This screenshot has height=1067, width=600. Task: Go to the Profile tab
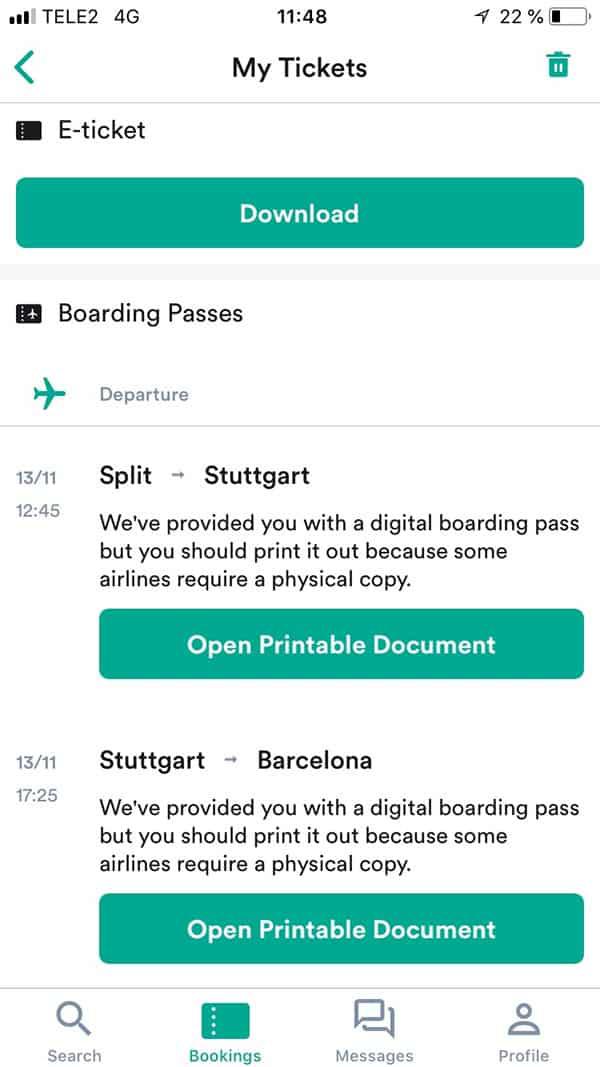524,1031
